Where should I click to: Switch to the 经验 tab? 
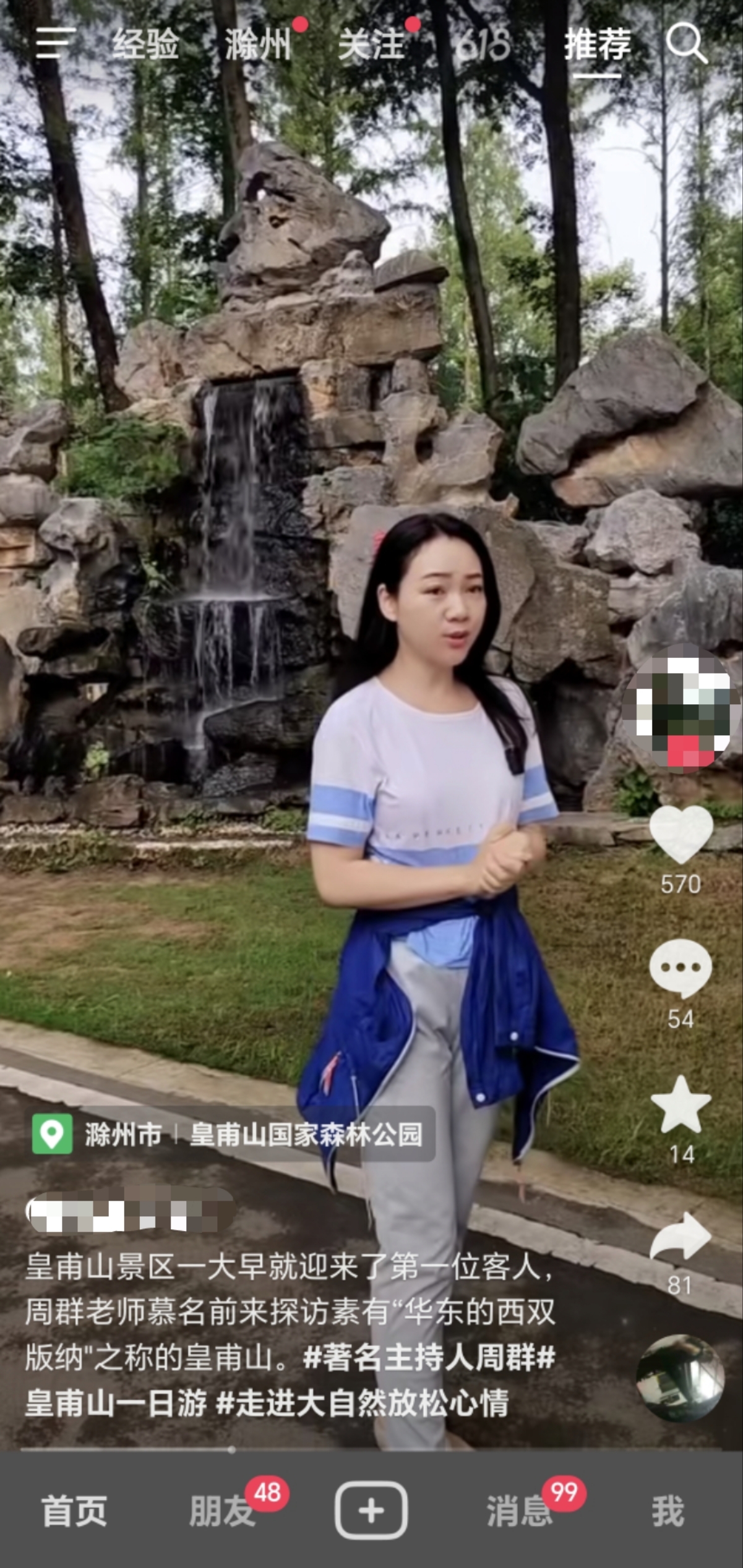coord(145,44)
